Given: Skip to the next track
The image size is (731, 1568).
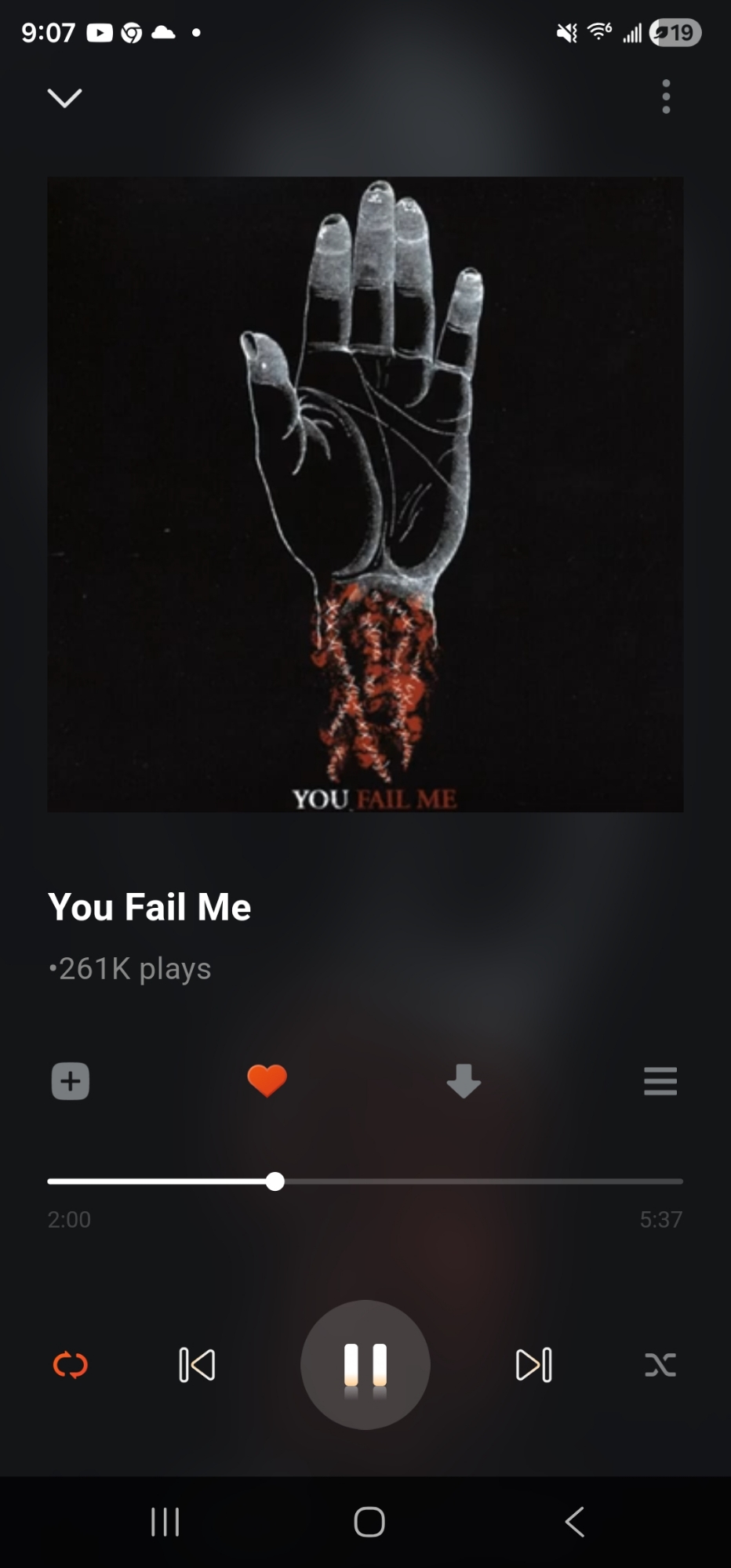Looking at the screenshot, I should tap(534, 1365).
